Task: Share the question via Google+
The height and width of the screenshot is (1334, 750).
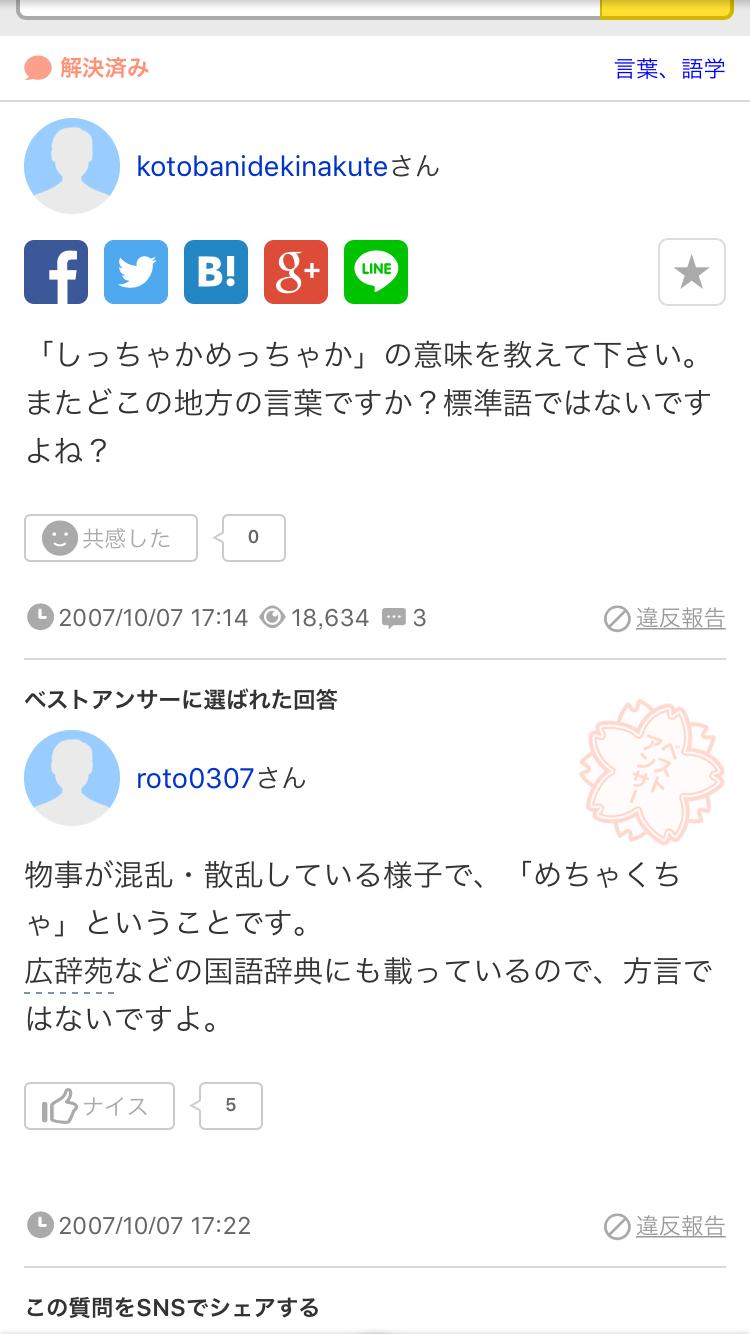Action: pos(295,271)
